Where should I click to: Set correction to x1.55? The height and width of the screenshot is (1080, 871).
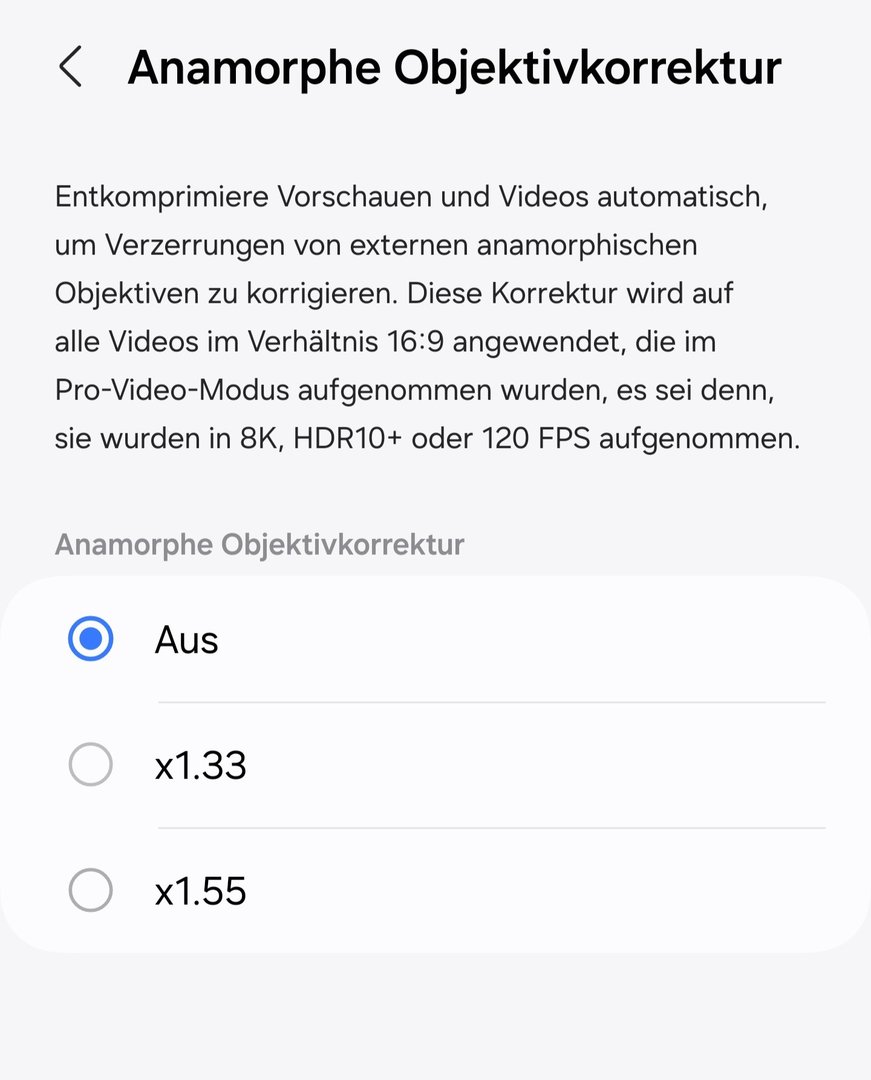91,891
